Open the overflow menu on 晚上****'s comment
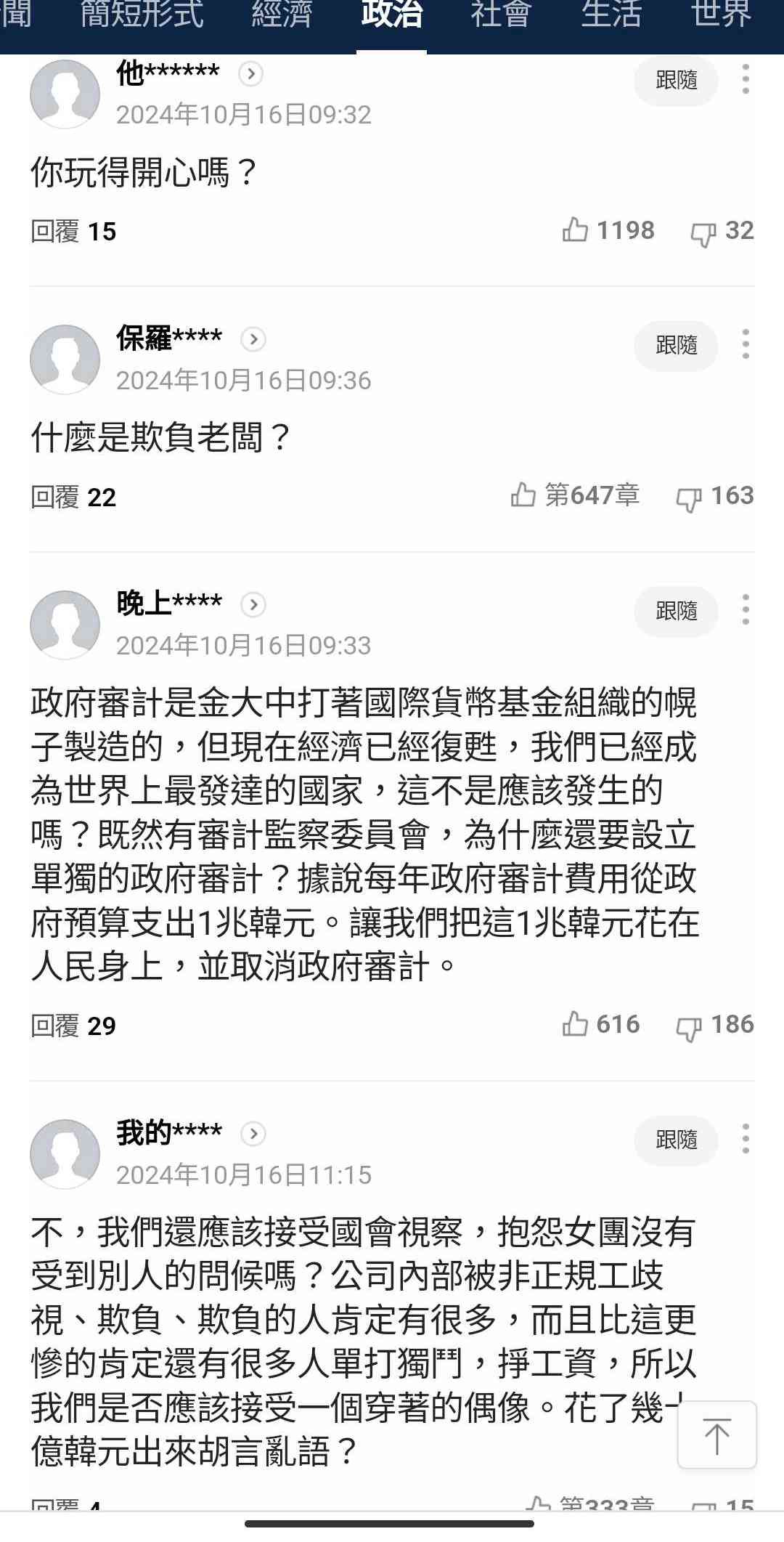The height and width of the screenshot is (1542, 784). [746, 609]
